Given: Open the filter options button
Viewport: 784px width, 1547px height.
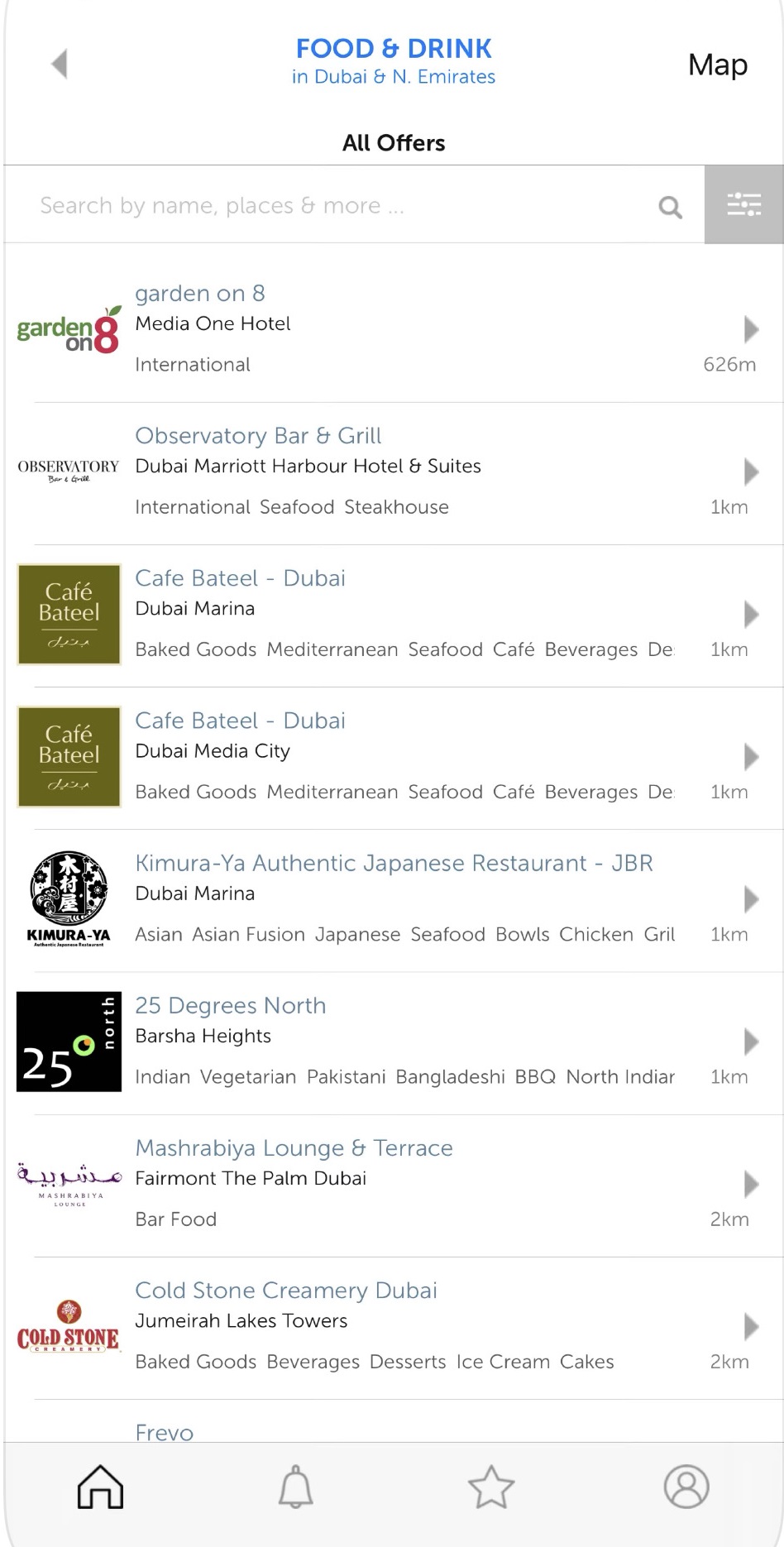Looking at the screenshot, I should 743,204.
